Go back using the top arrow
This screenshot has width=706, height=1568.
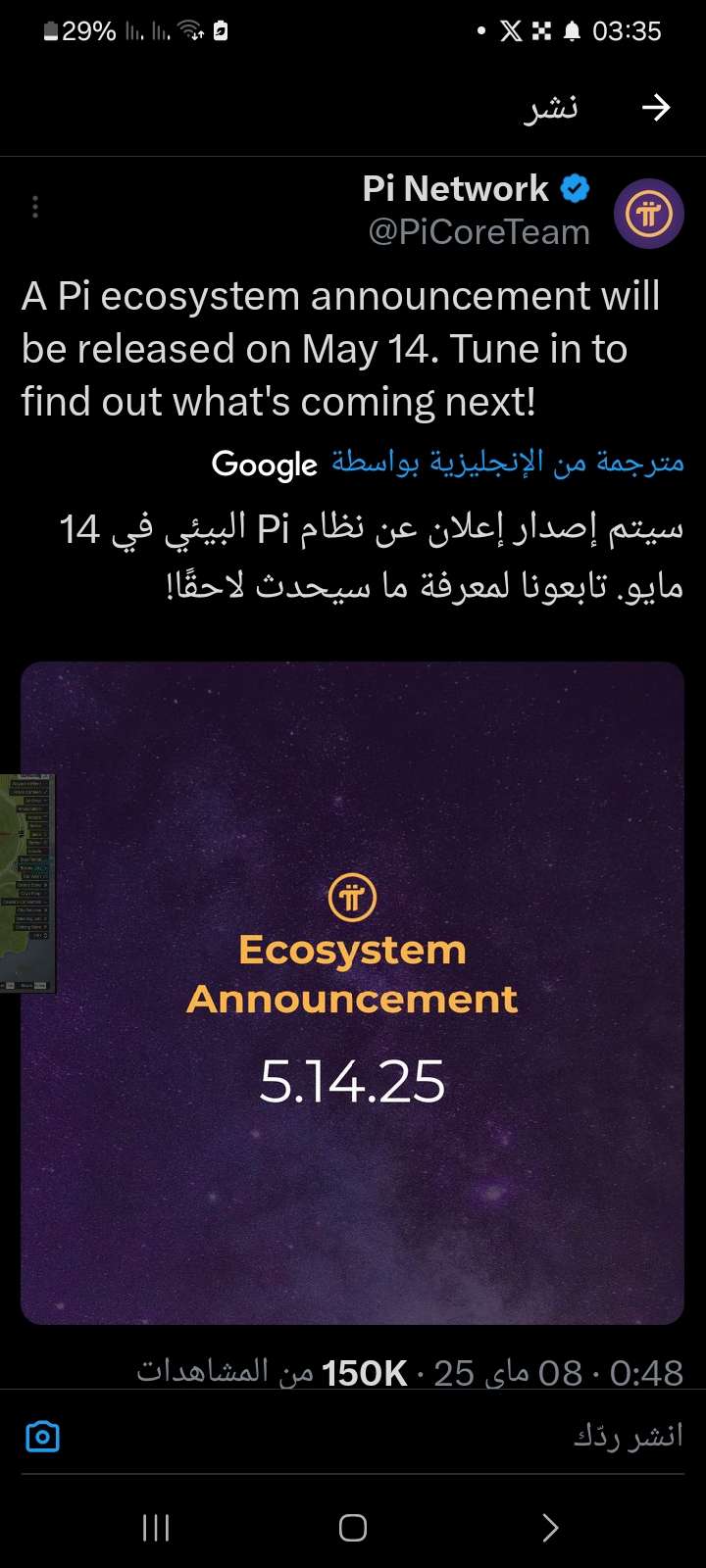(655, 107)
